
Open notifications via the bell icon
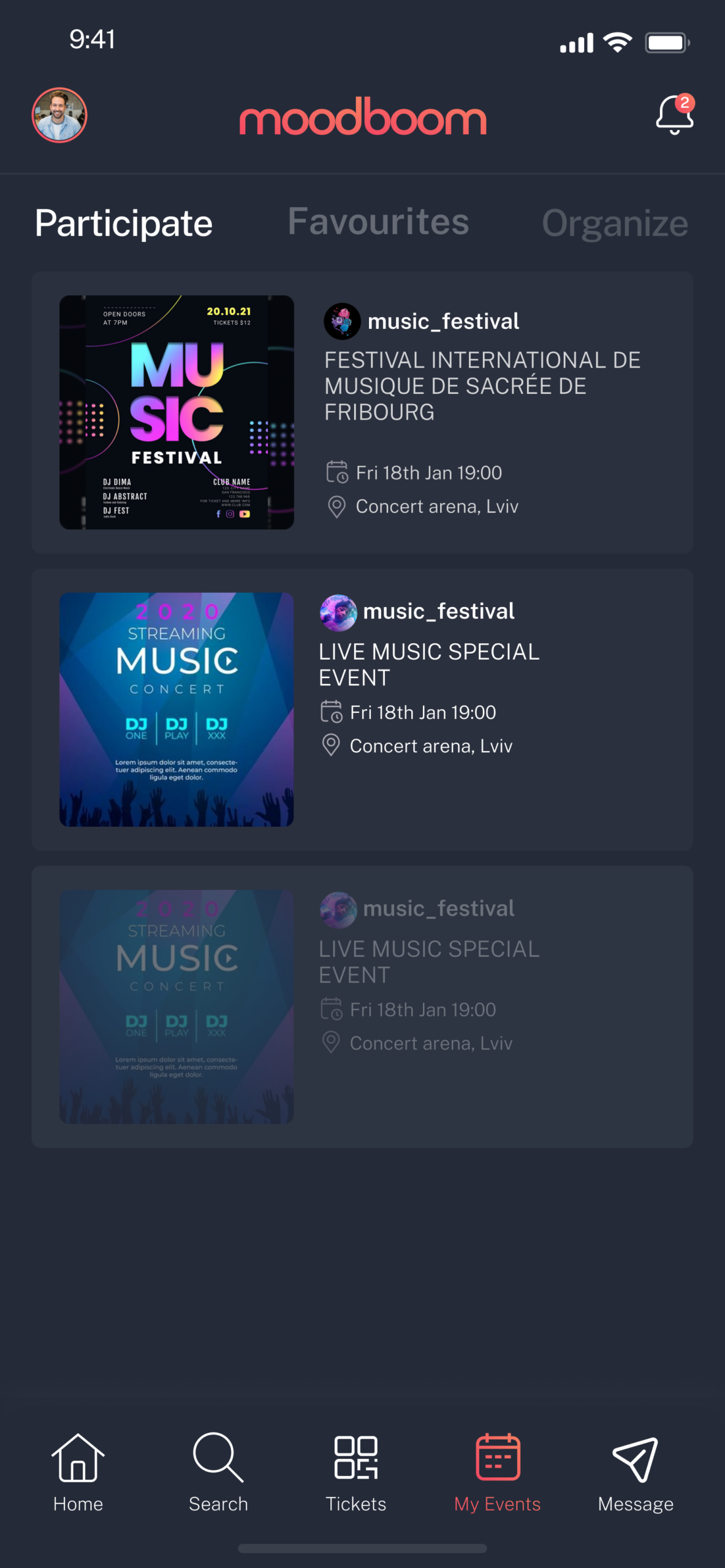click(673, 116)
